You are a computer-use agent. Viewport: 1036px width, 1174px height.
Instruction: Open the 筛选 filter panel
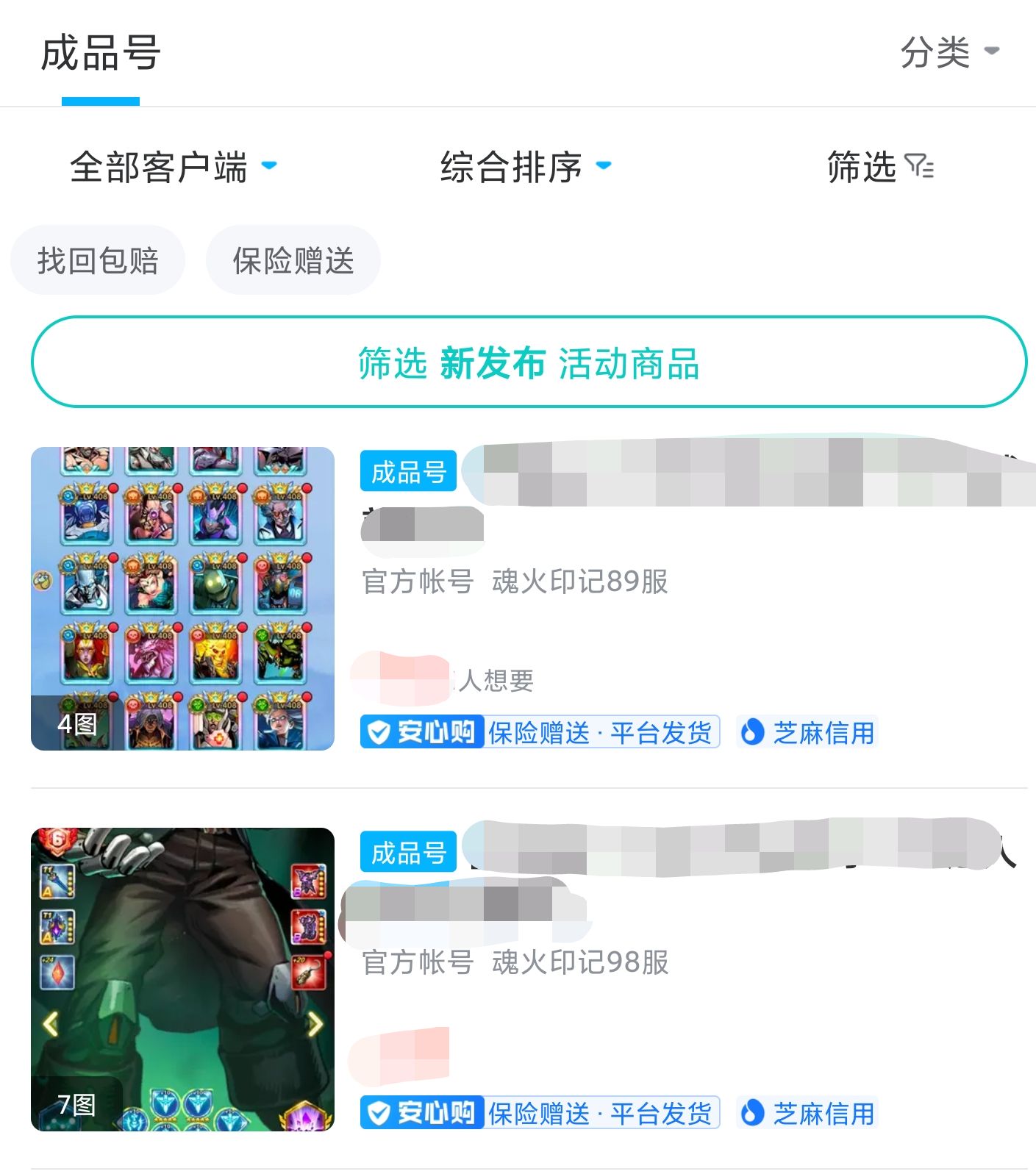[x=879, y=167]
